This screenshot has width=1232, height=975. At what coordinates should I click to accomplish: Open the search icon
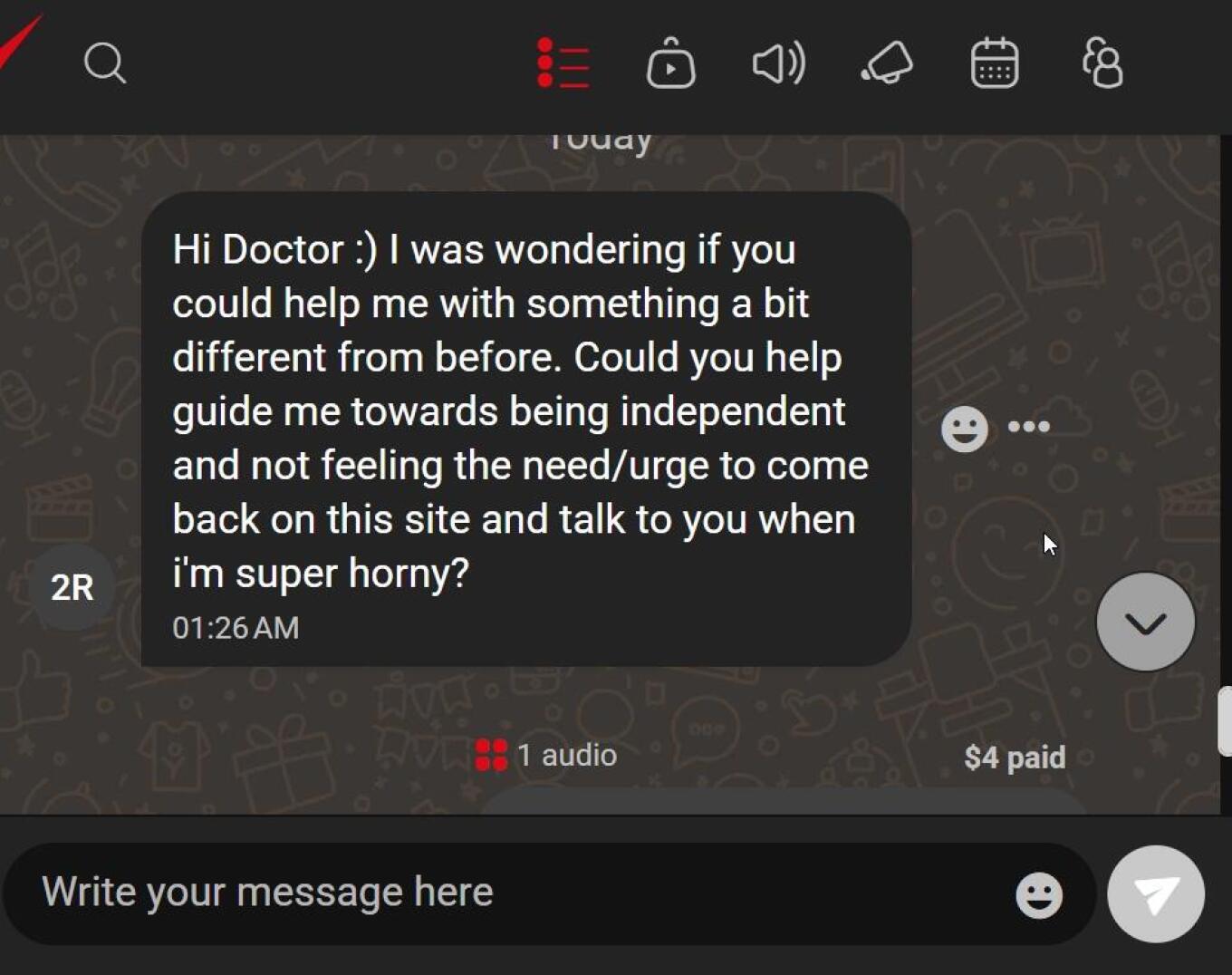point(105,63)
